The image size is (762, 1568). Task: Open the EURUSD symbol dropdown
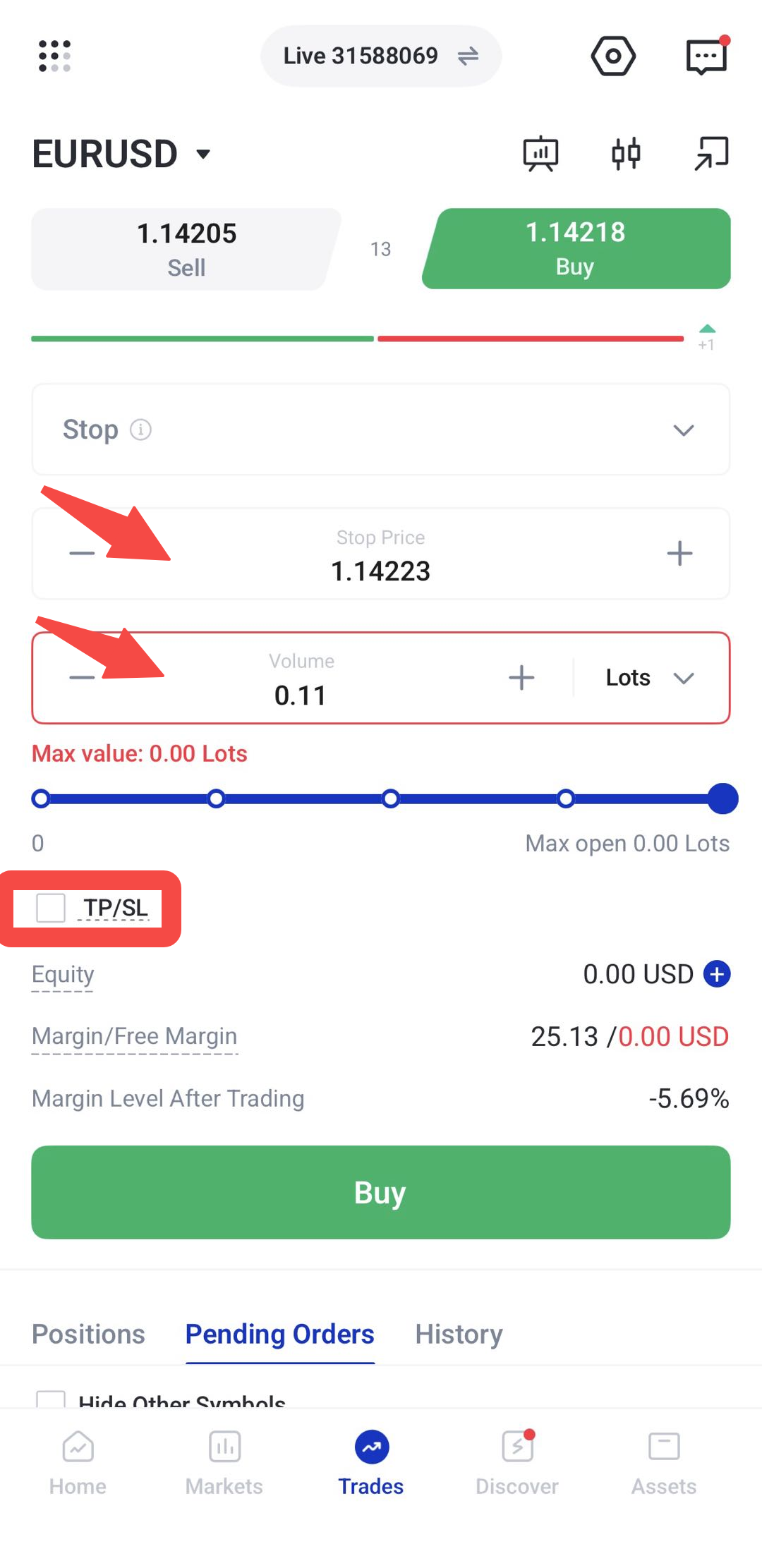121,154
